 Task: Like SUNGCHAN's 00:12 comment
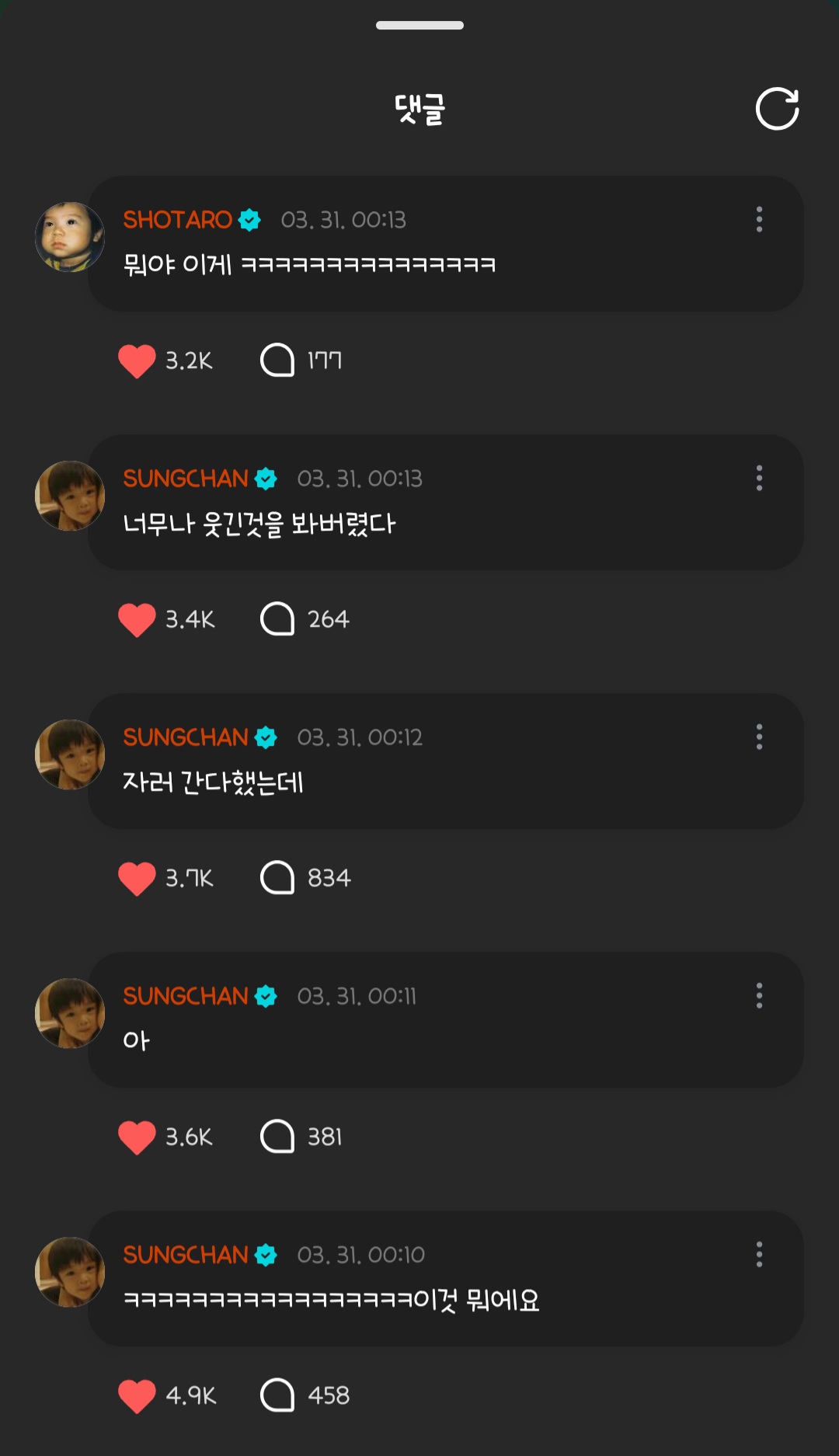(x=137, y=878)
